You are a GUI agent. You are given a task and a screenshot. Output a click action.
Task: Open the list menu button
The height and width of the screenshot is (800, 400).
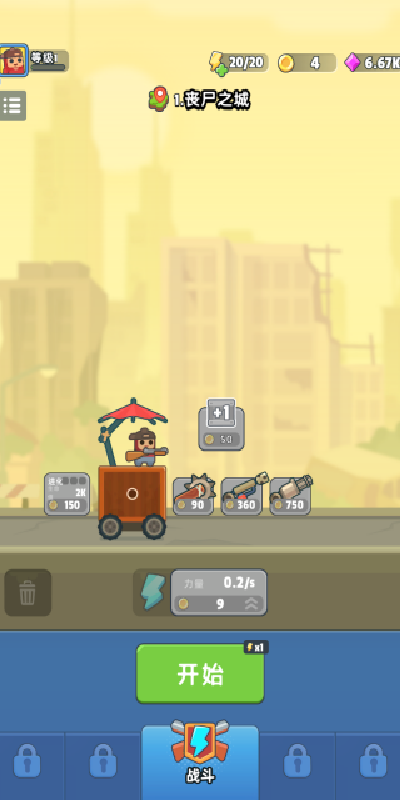[12, 106]
